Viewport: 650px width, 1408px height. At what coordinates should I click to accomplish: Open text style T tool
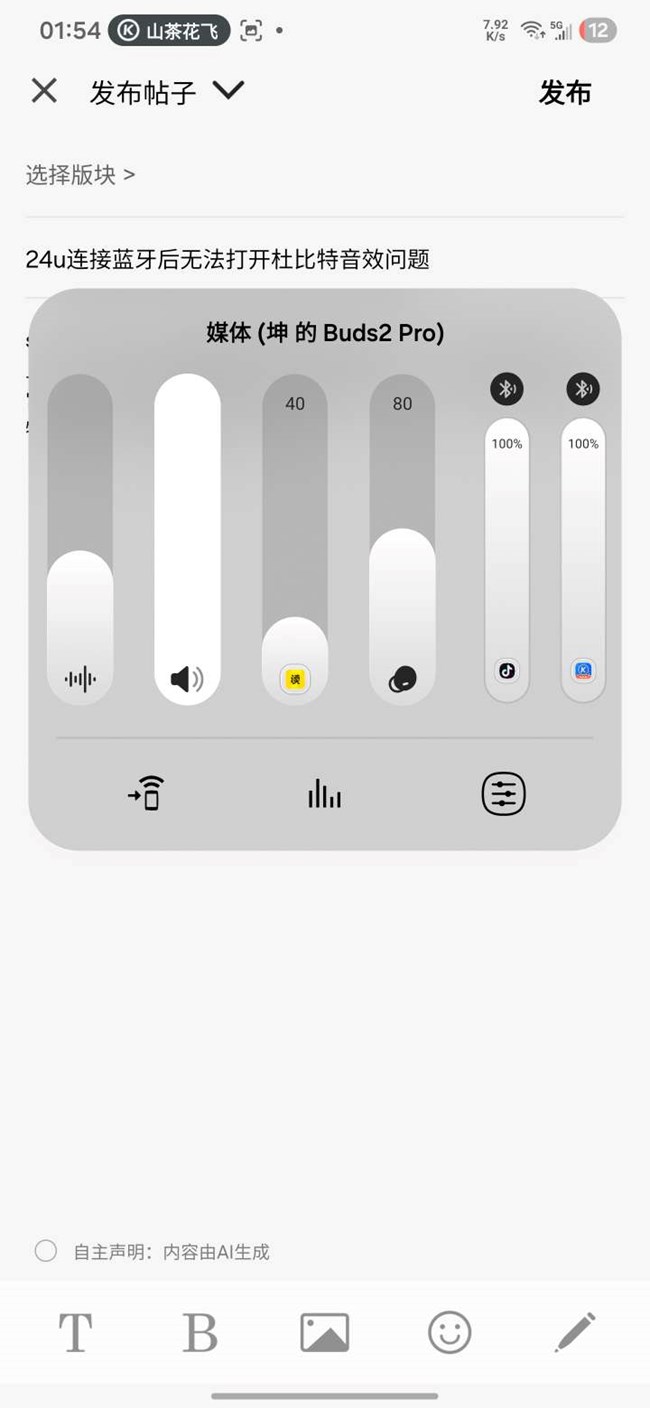75,1332
